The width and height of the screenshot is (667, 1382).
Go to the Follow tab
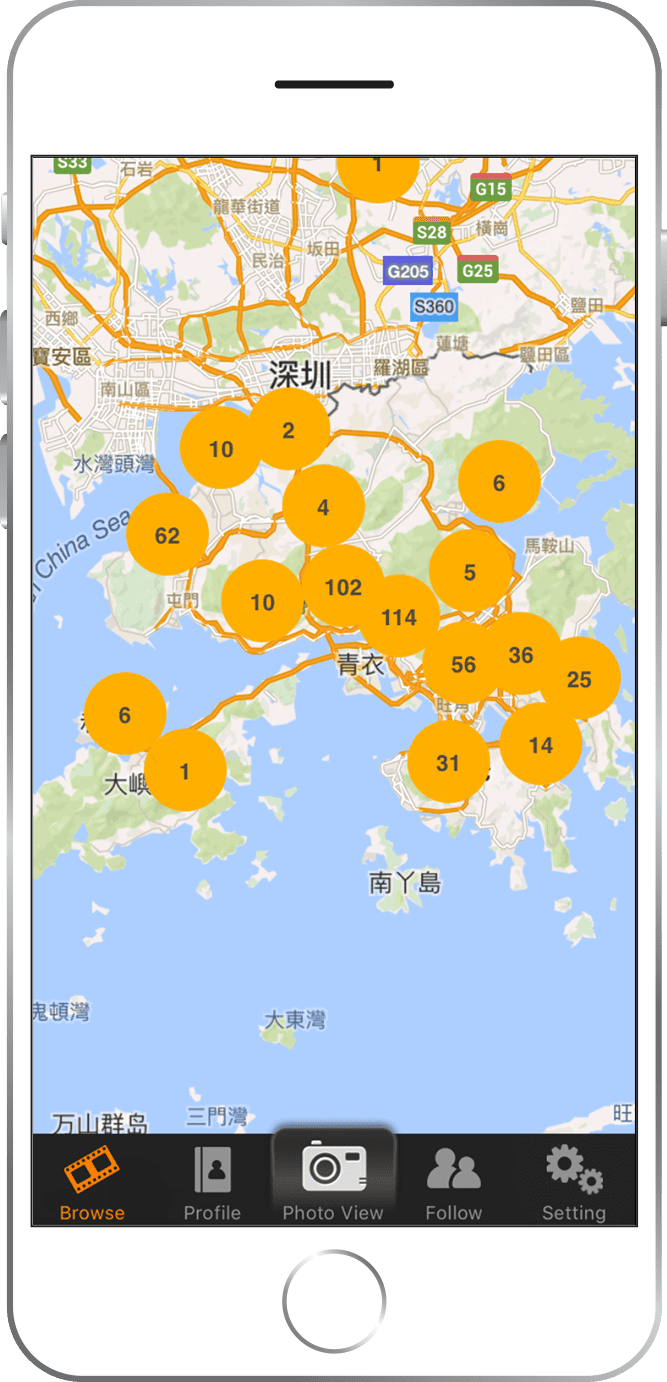point(453,1181)
